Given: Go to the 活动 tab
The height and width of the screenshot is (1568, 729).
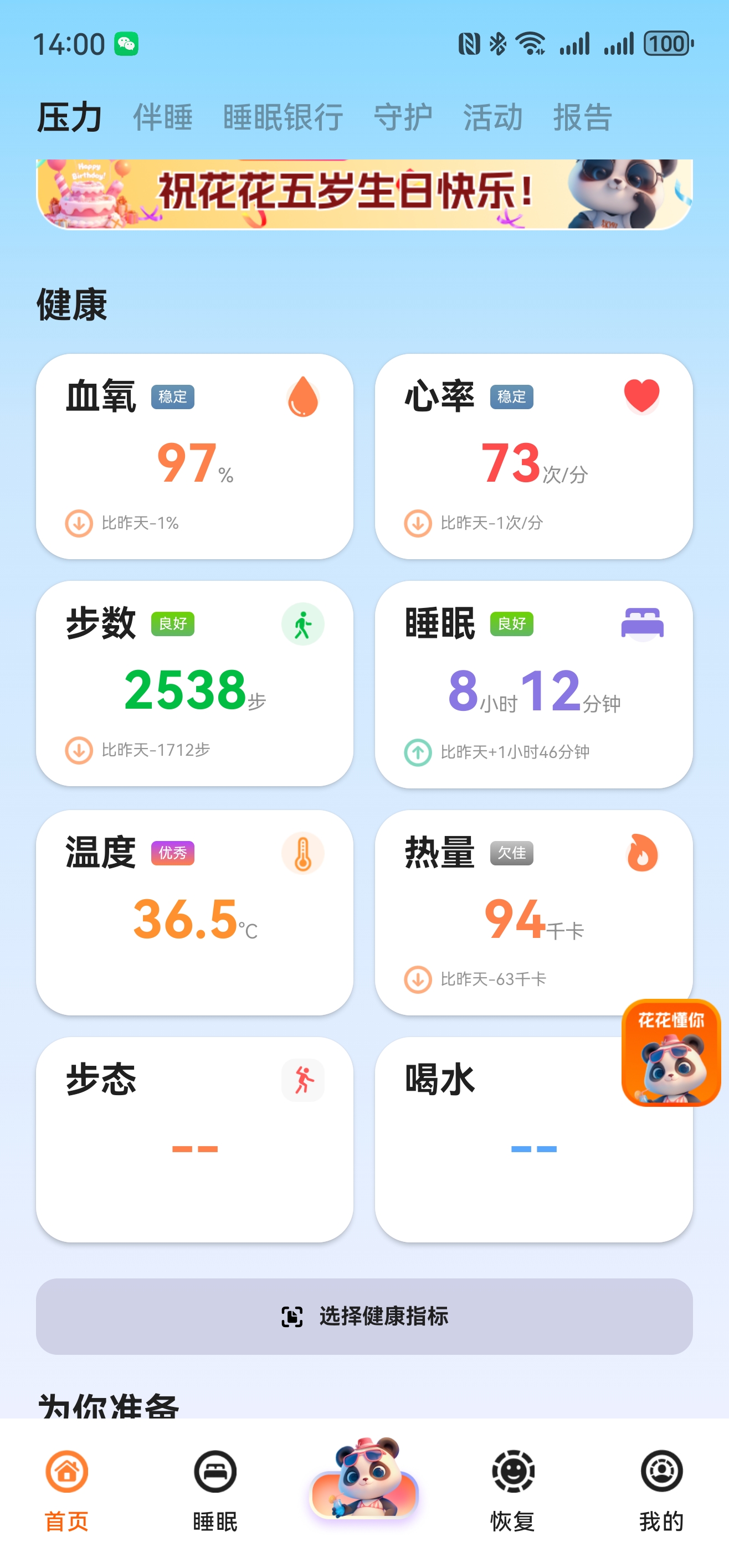Looking at the screenshot, I should [492, 117].
